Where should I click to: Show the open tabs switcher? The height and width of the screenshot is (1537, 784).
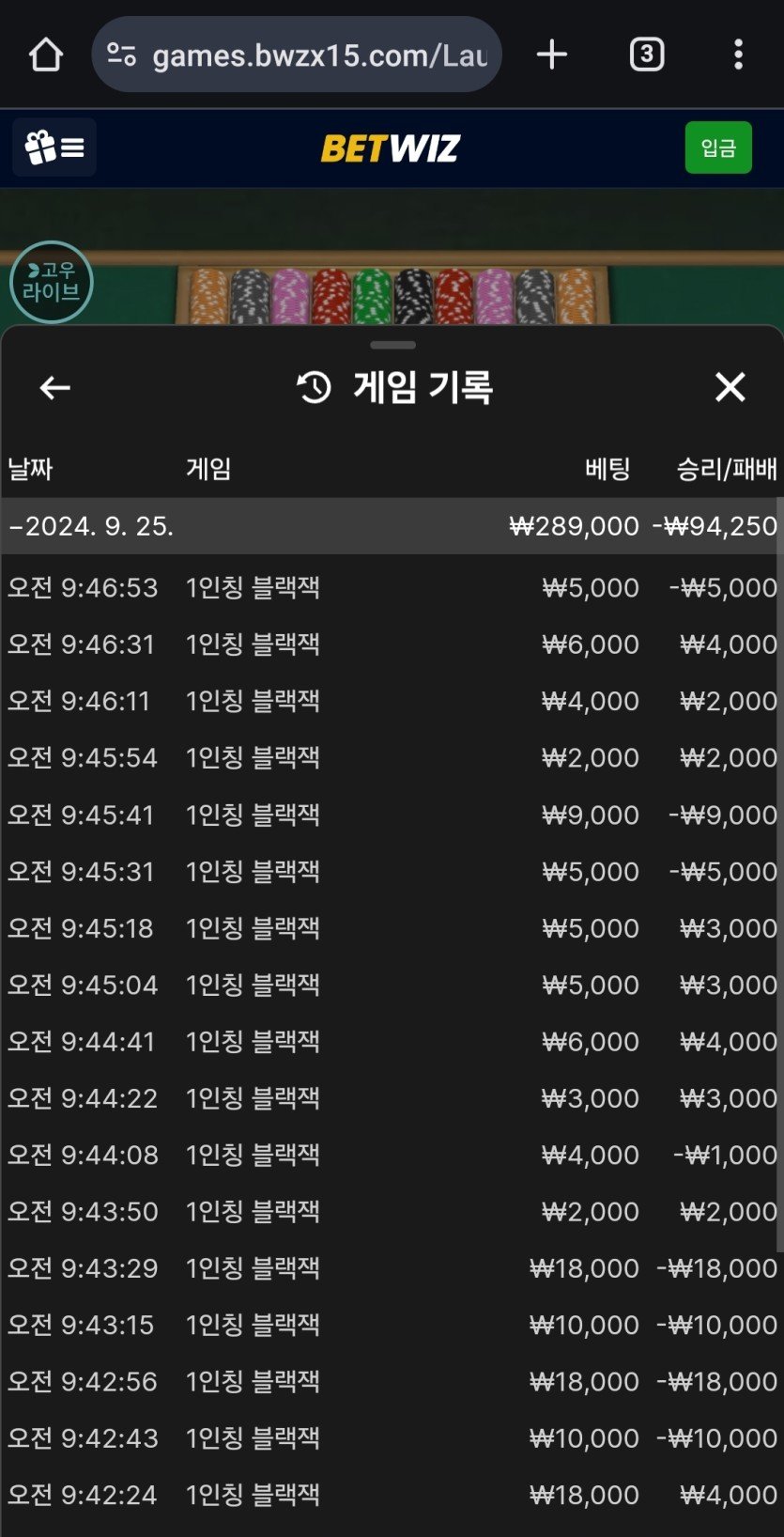coord(646,55)
